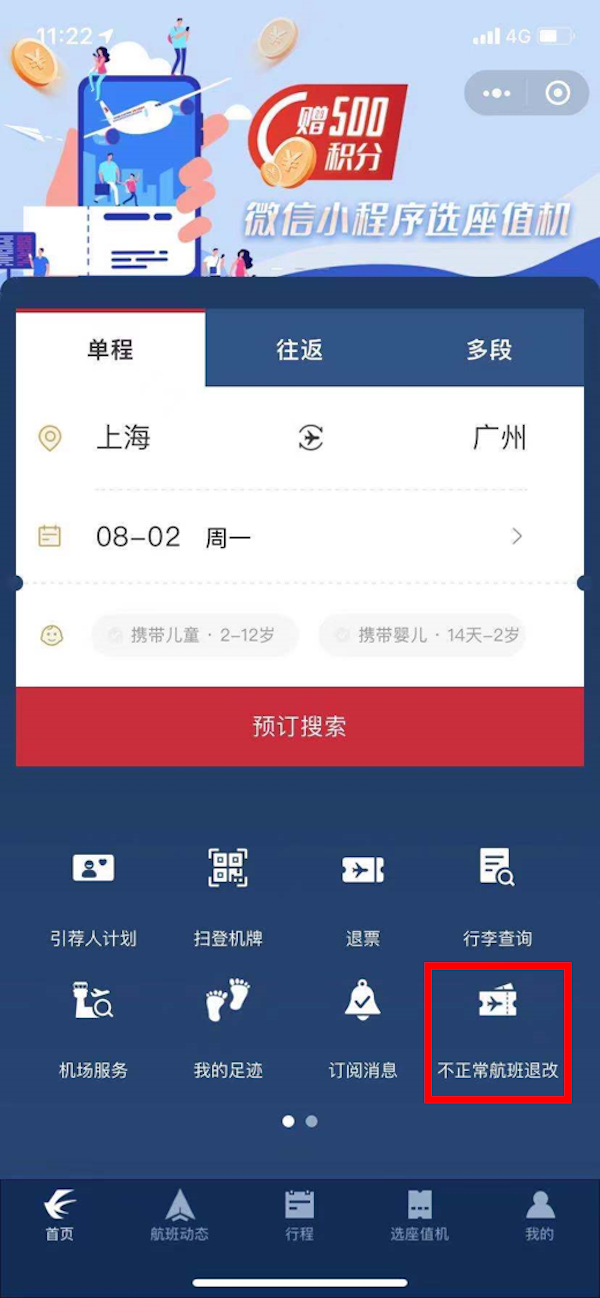Check the 携带儿童 2-12岁 option
This screenshot has width=600, height=1298.
(194, 635)
